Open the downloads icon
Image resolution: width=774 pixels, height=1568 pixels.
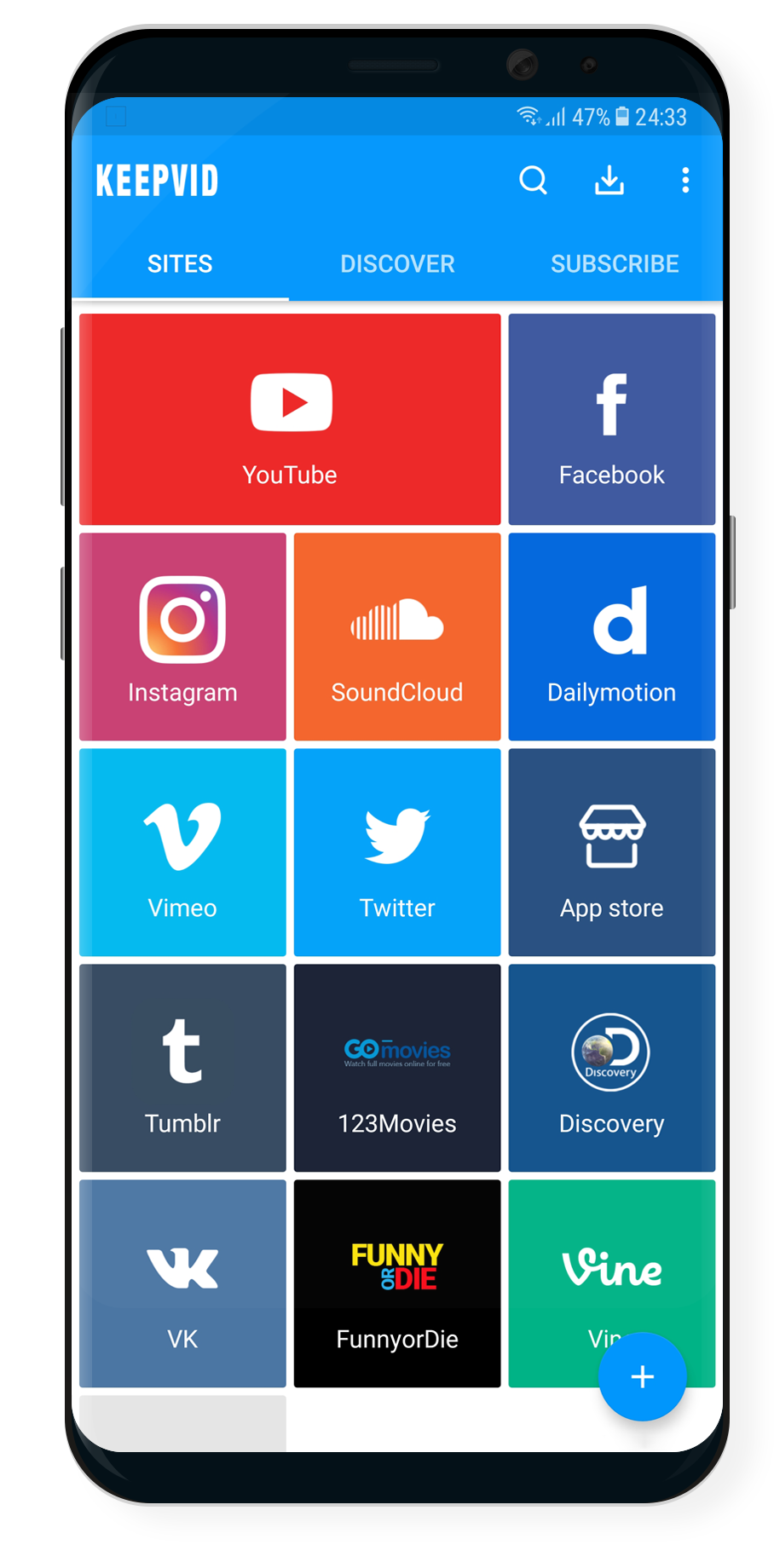click(609, 180)
